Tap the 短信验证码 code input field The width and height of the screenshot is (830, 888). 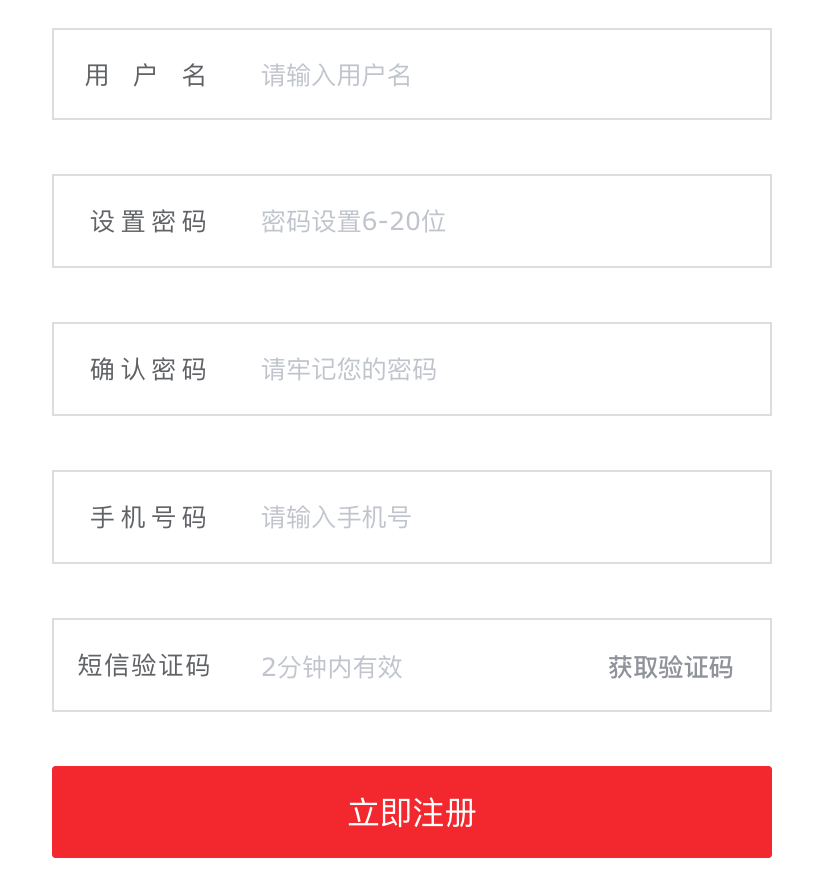point(400,666)
